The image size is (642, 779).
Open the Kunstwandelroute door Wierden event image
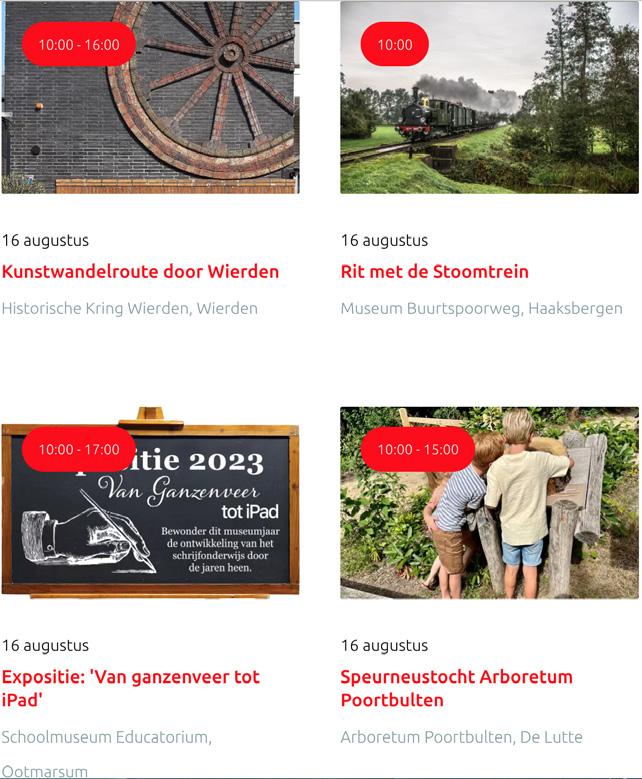pos(150,110)
